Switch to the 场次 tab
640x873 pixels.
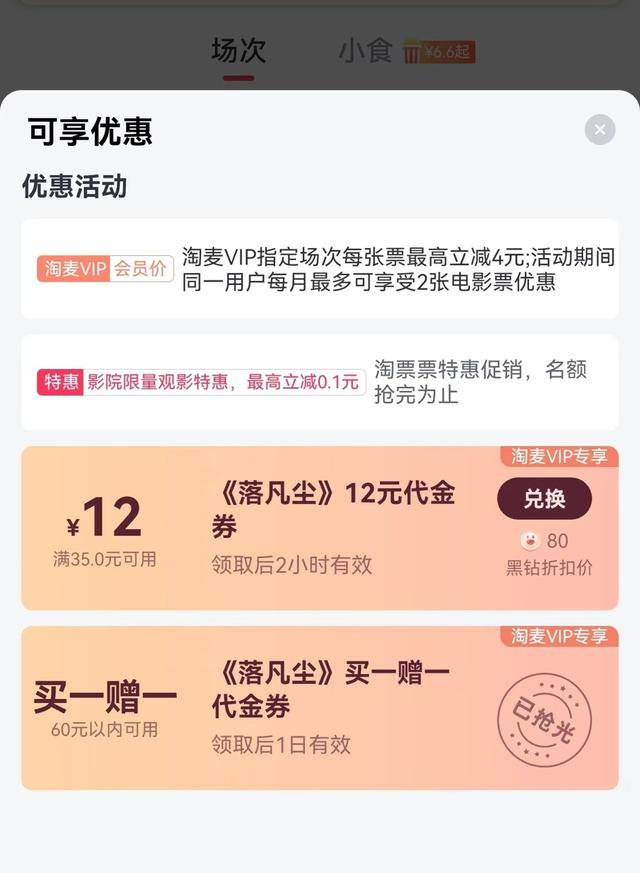pyautogui.click(x=238, y=51)
